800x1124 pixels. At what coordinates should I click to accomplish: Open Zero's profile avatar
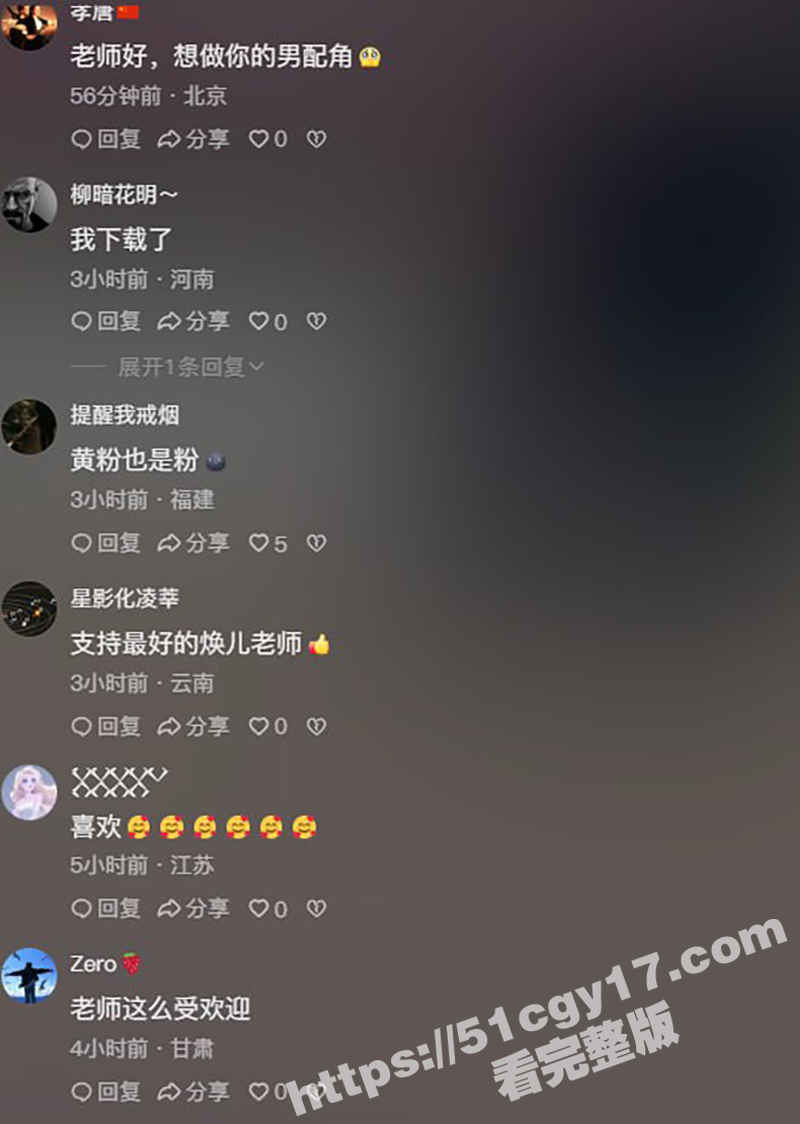click(x=29, y=975)
